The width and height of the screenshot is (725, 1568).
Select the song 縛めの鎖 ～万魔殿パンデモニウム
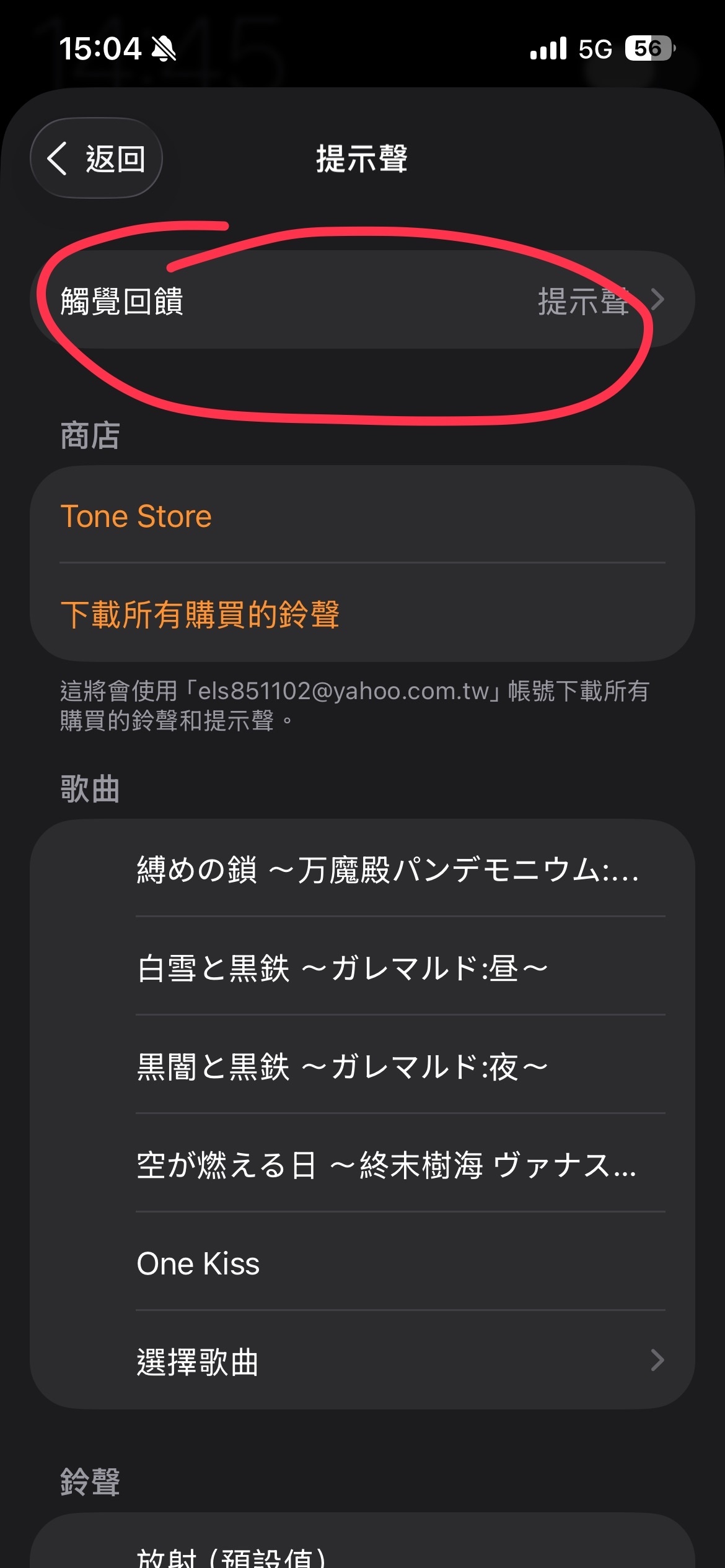pyautogui.click(x=387, y=869)
